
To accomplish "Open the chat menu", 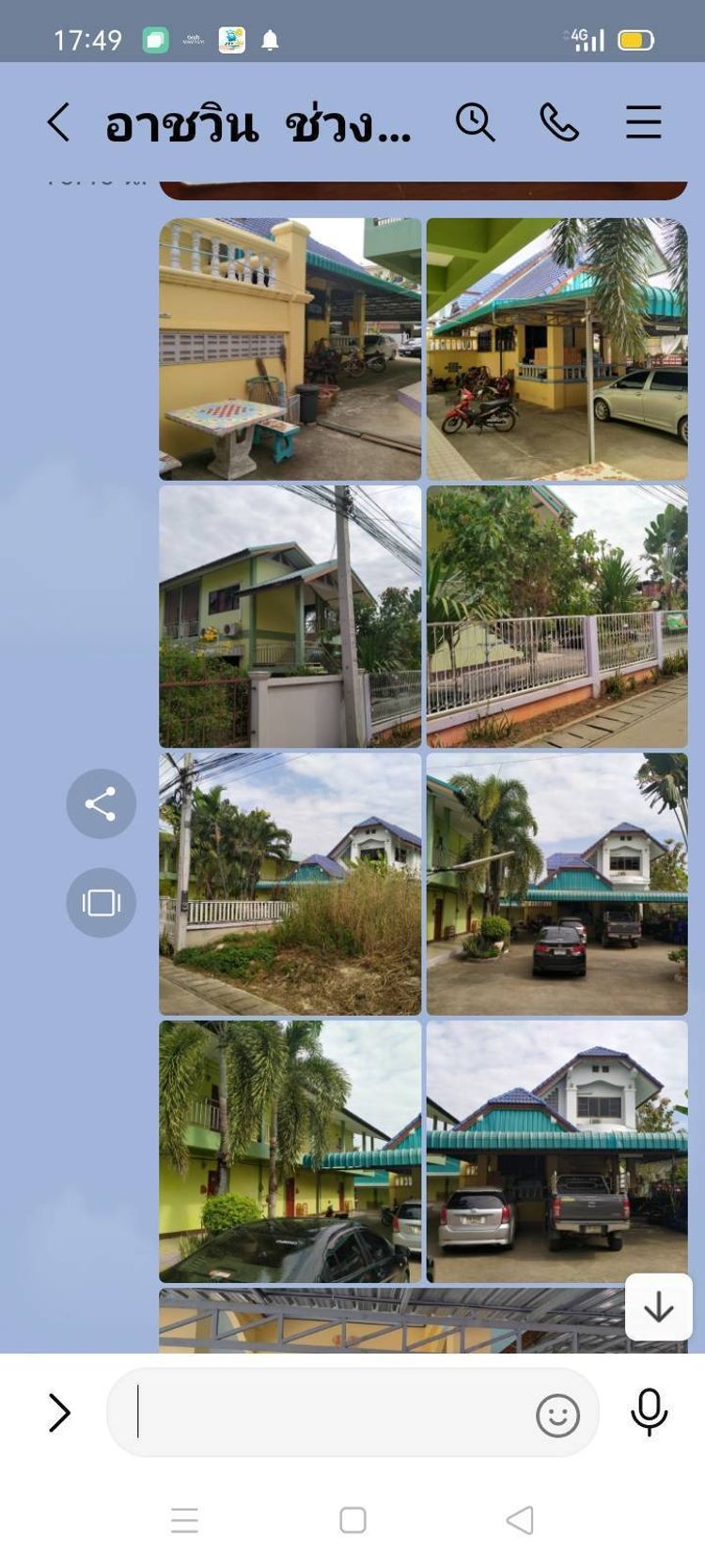I will tap(644, 122).
